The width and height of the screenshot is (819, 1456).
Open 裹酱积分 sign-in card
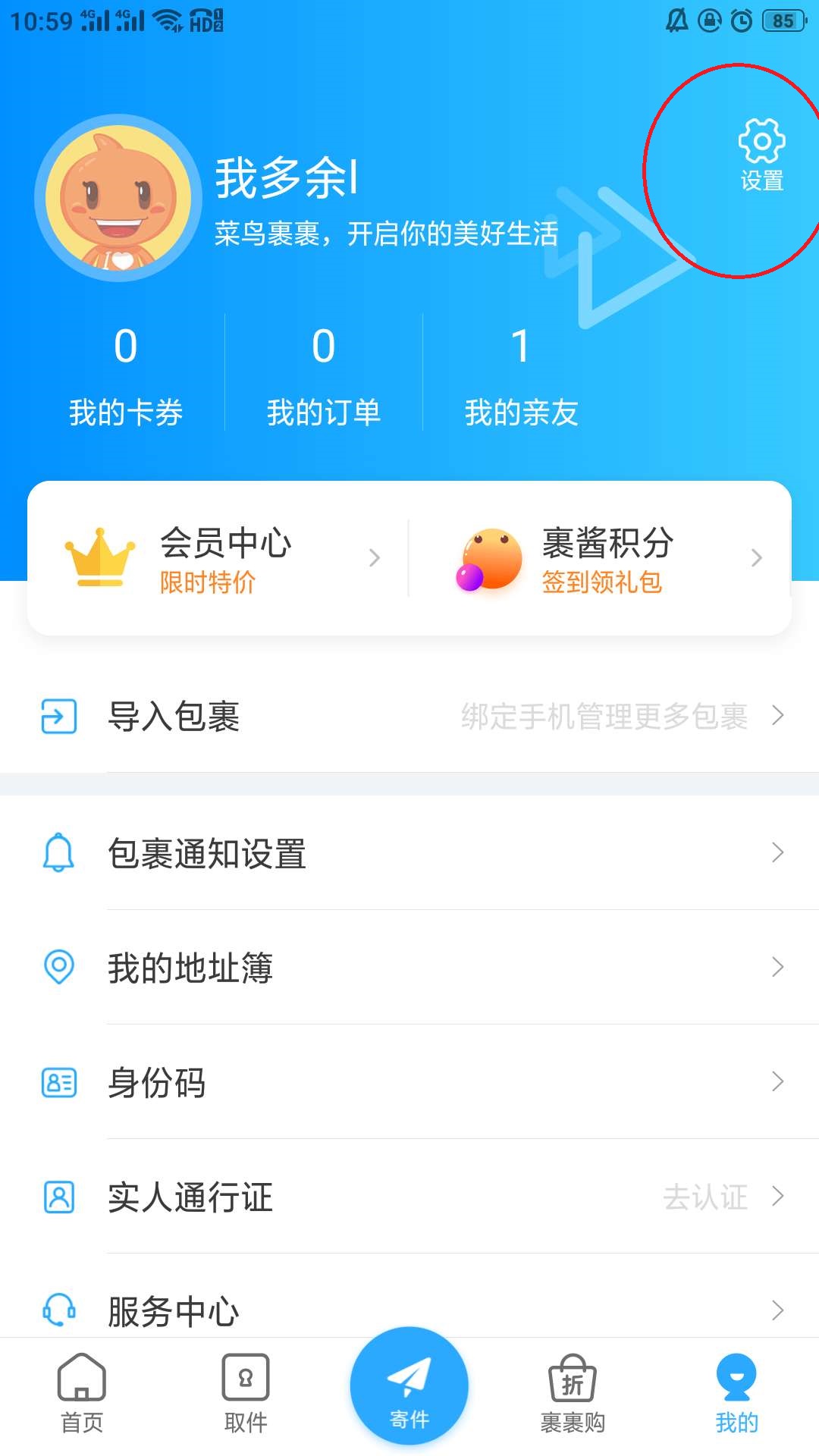coord(603,559)
